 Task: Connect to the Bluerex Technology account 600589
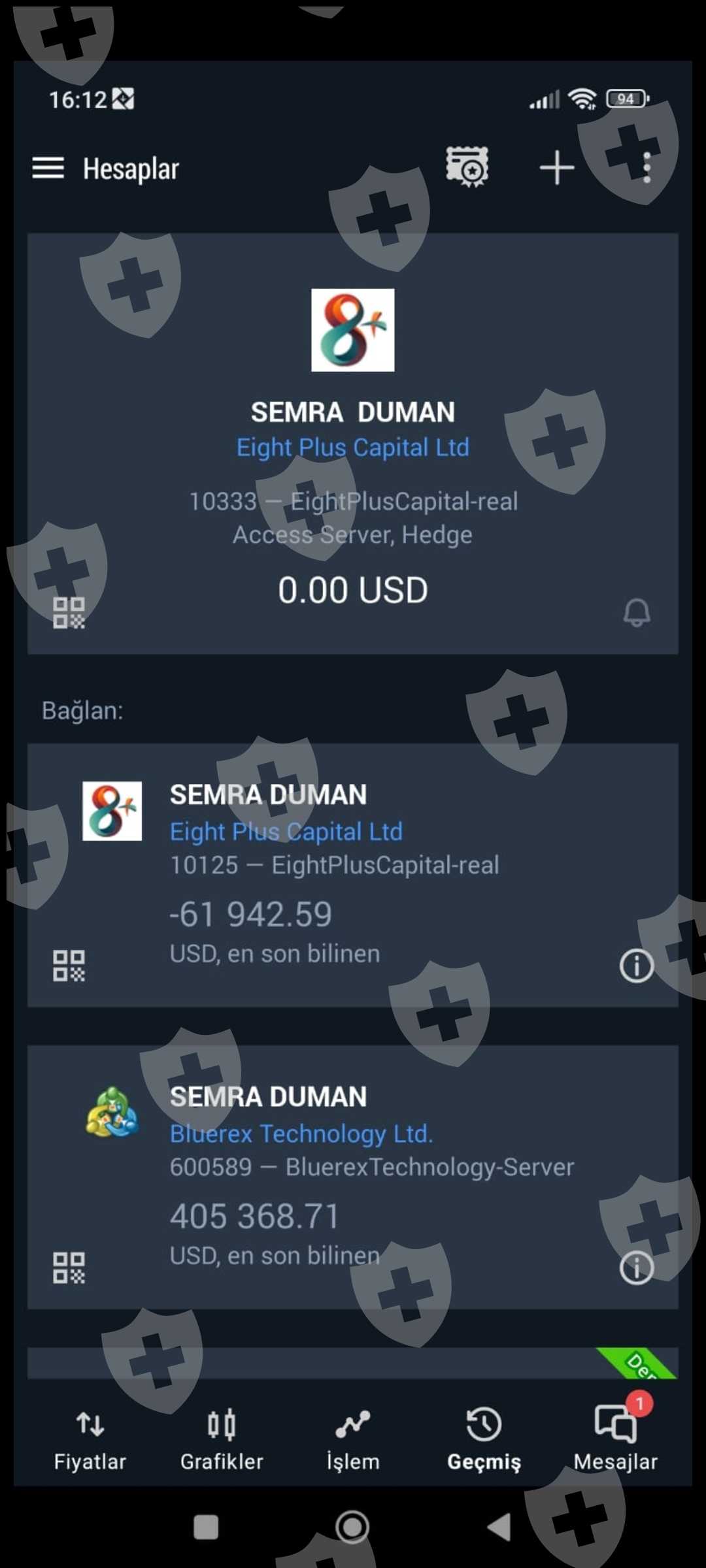[352, 1177]
